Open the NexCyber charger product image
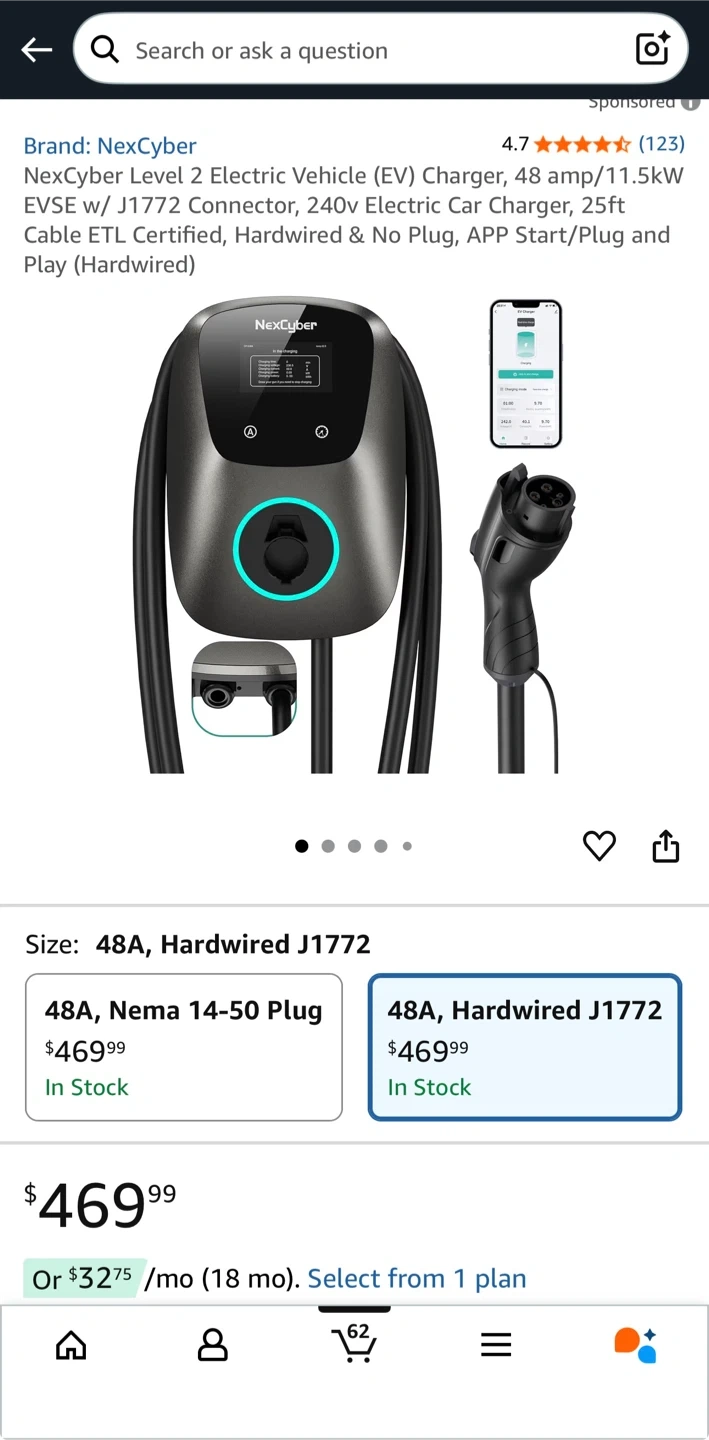Viewport: 709px width, 1440px height. (x=354, y=535)
